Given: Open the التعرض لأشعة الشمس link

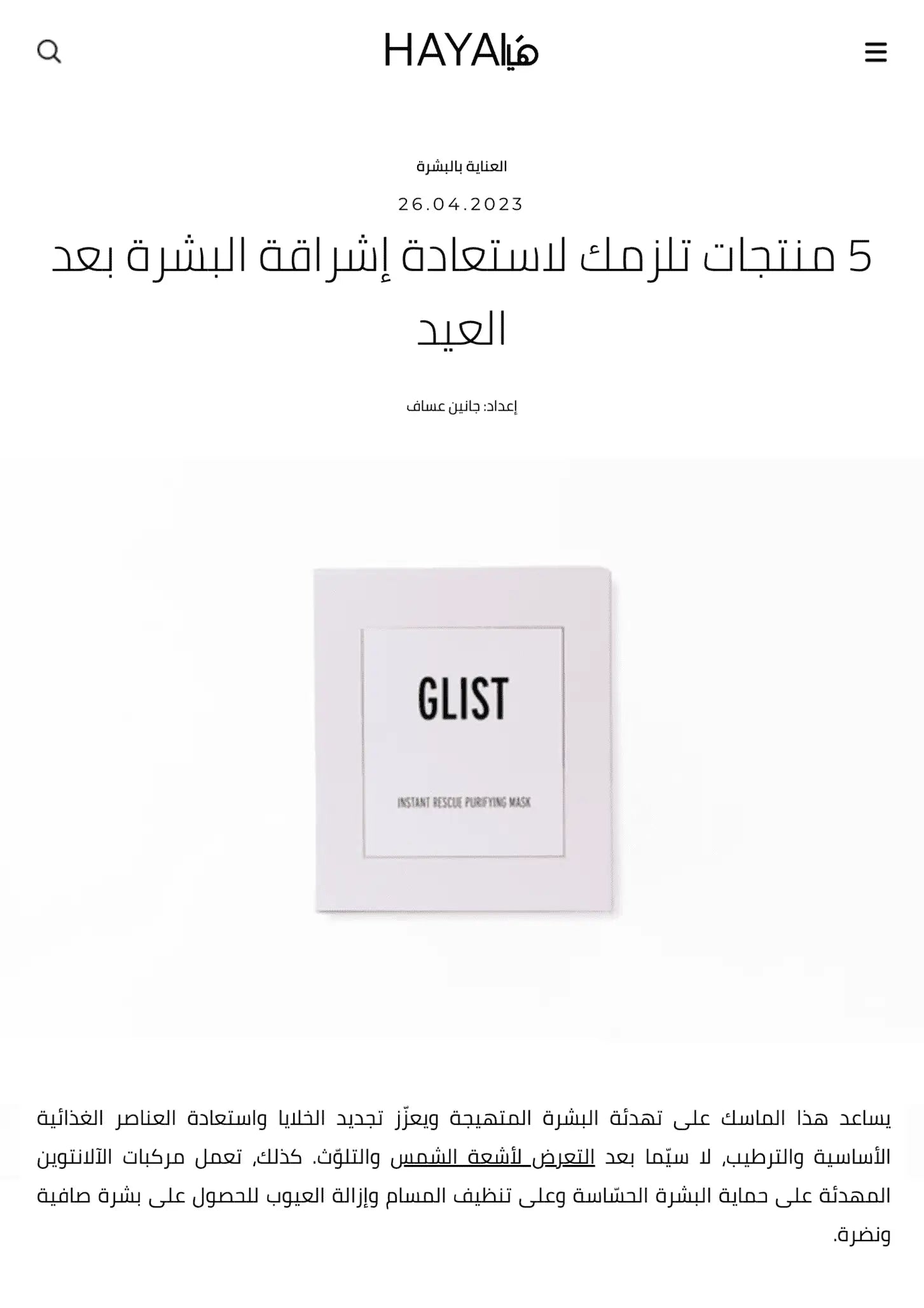Looking at the screenshot, I should coord(492,1157).
